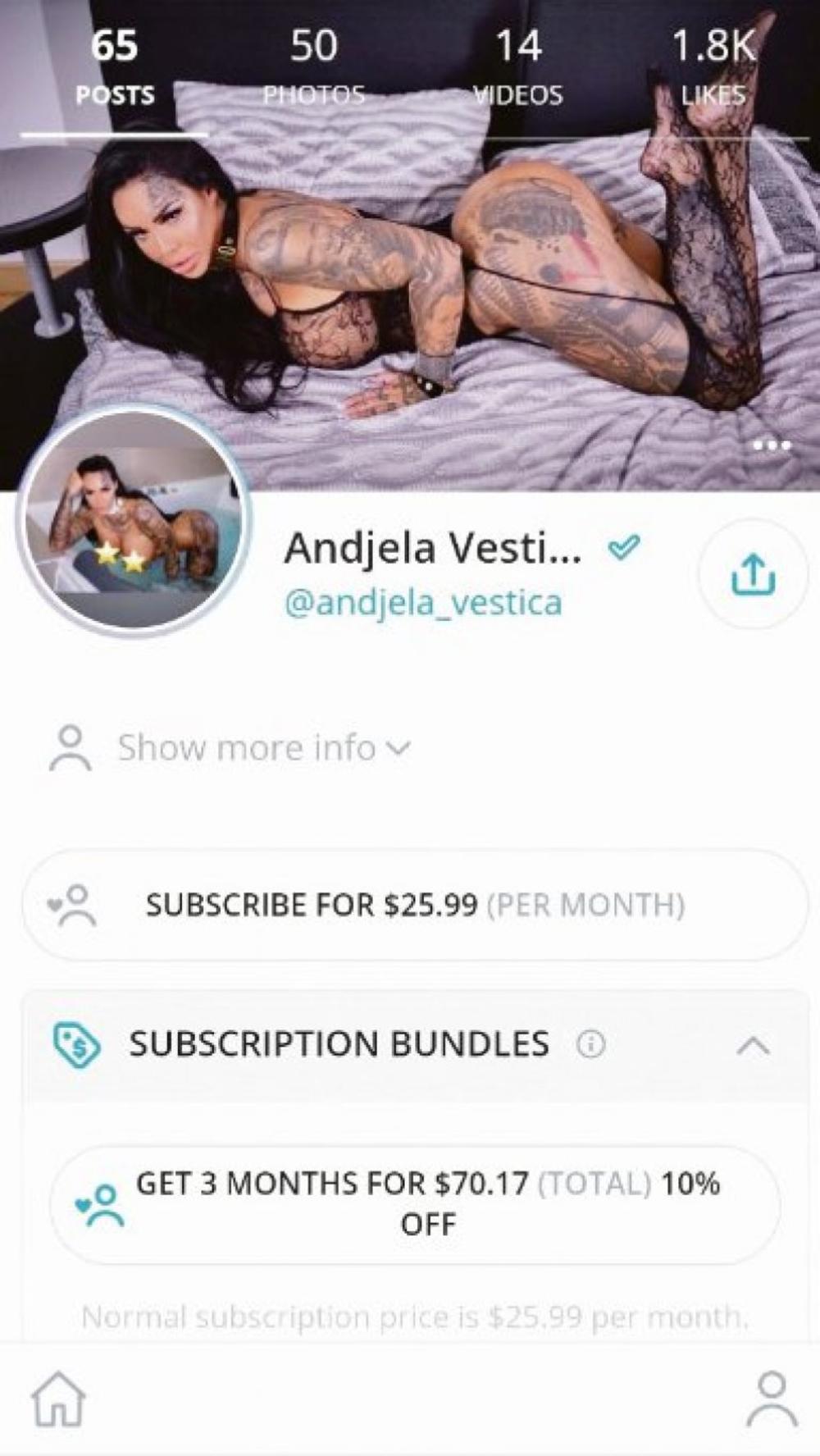The width and height of the screenshot is (820, 1456).
Task: Go to the home feed
Action: pos(58,1400)
